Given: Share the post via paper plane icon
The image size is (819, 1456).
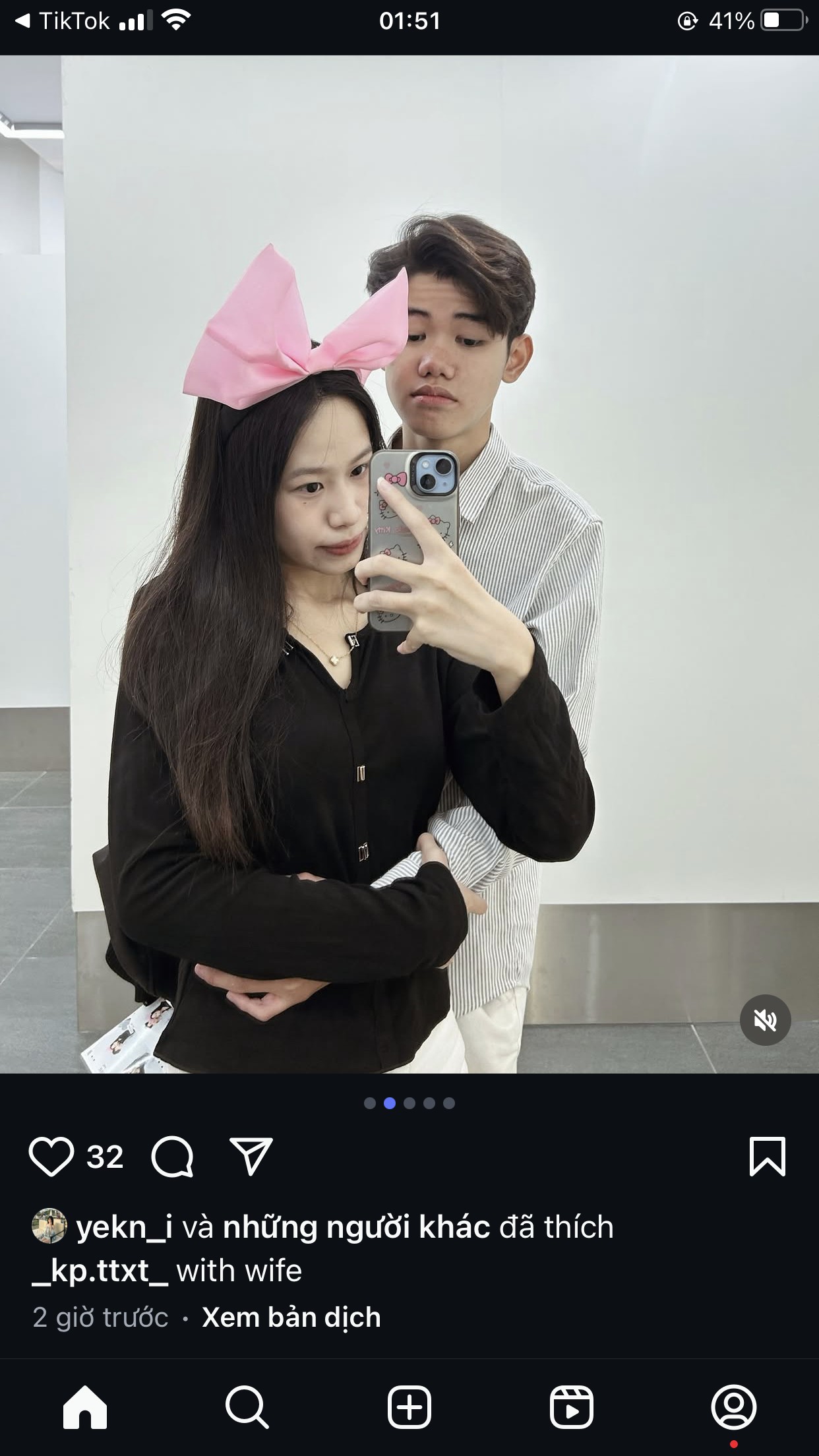Looking at the screenshot, I should tap(251, 1155).
